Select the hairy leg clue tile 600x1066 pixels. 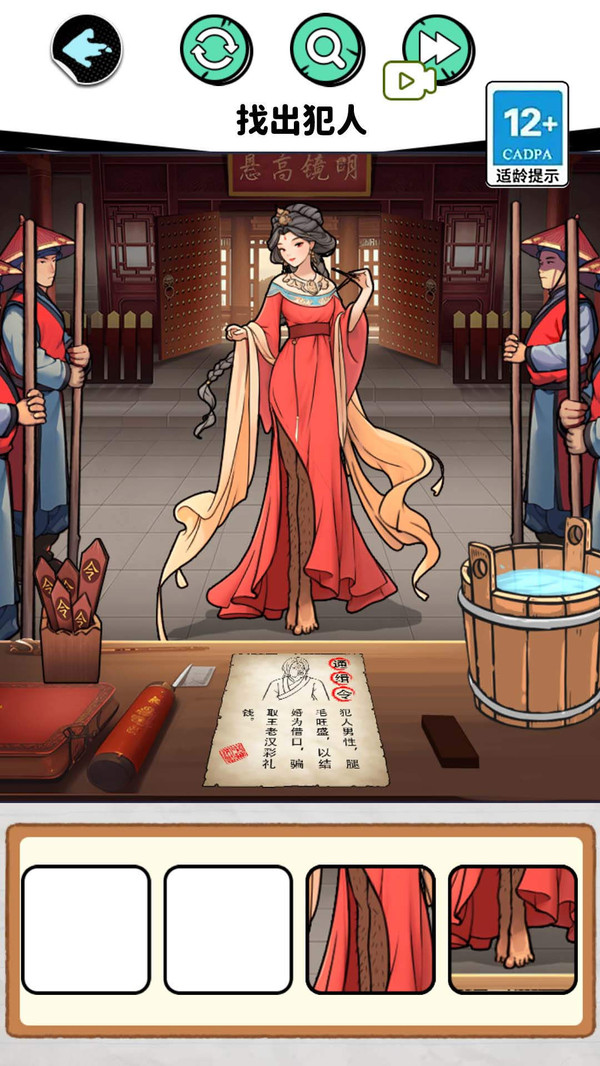click(370, 929)
